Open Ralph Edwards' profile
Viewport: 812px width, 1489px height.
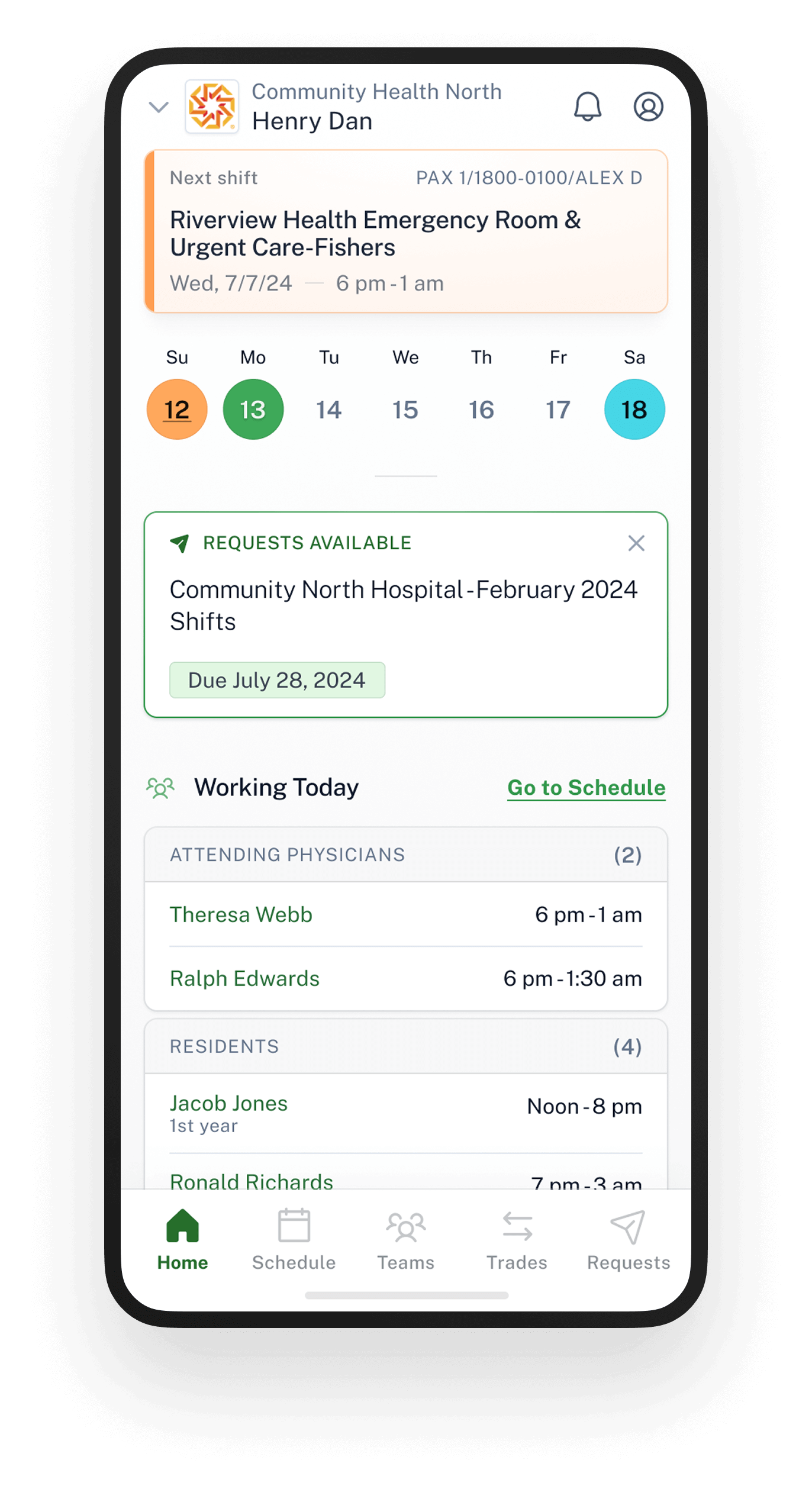(x=244, y=979)
